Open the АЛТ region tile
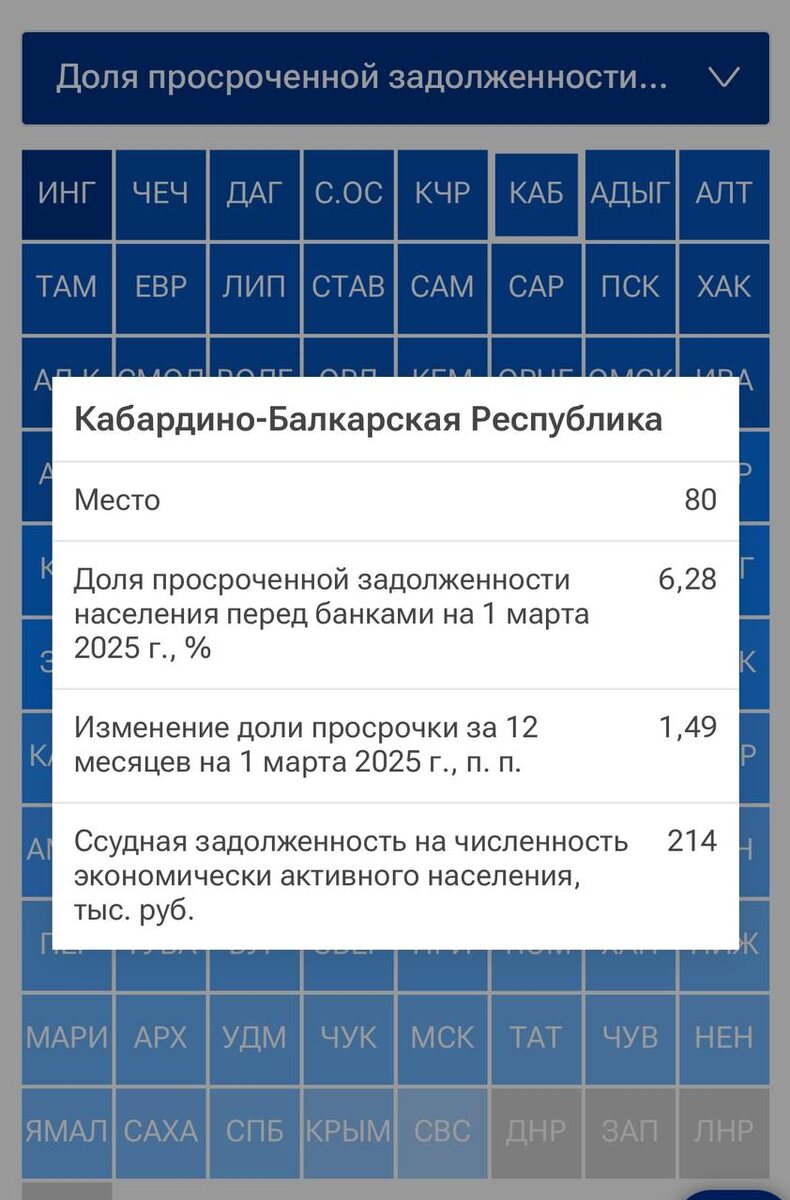Viewport: 790px width, 1200px height. [x=724, y=193]
